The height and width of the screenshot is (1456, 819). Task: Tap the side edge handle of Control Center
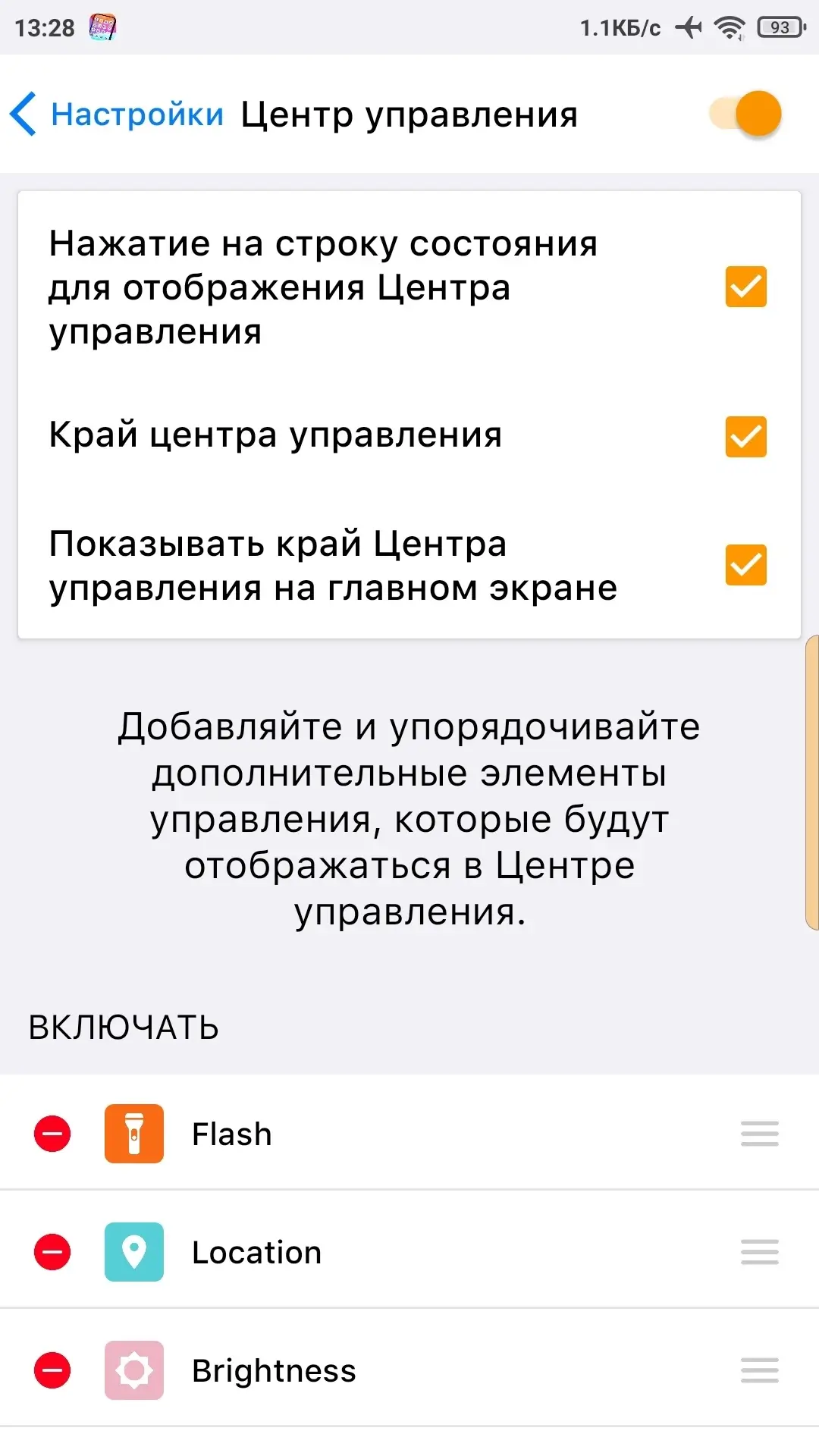click(812, 782)
